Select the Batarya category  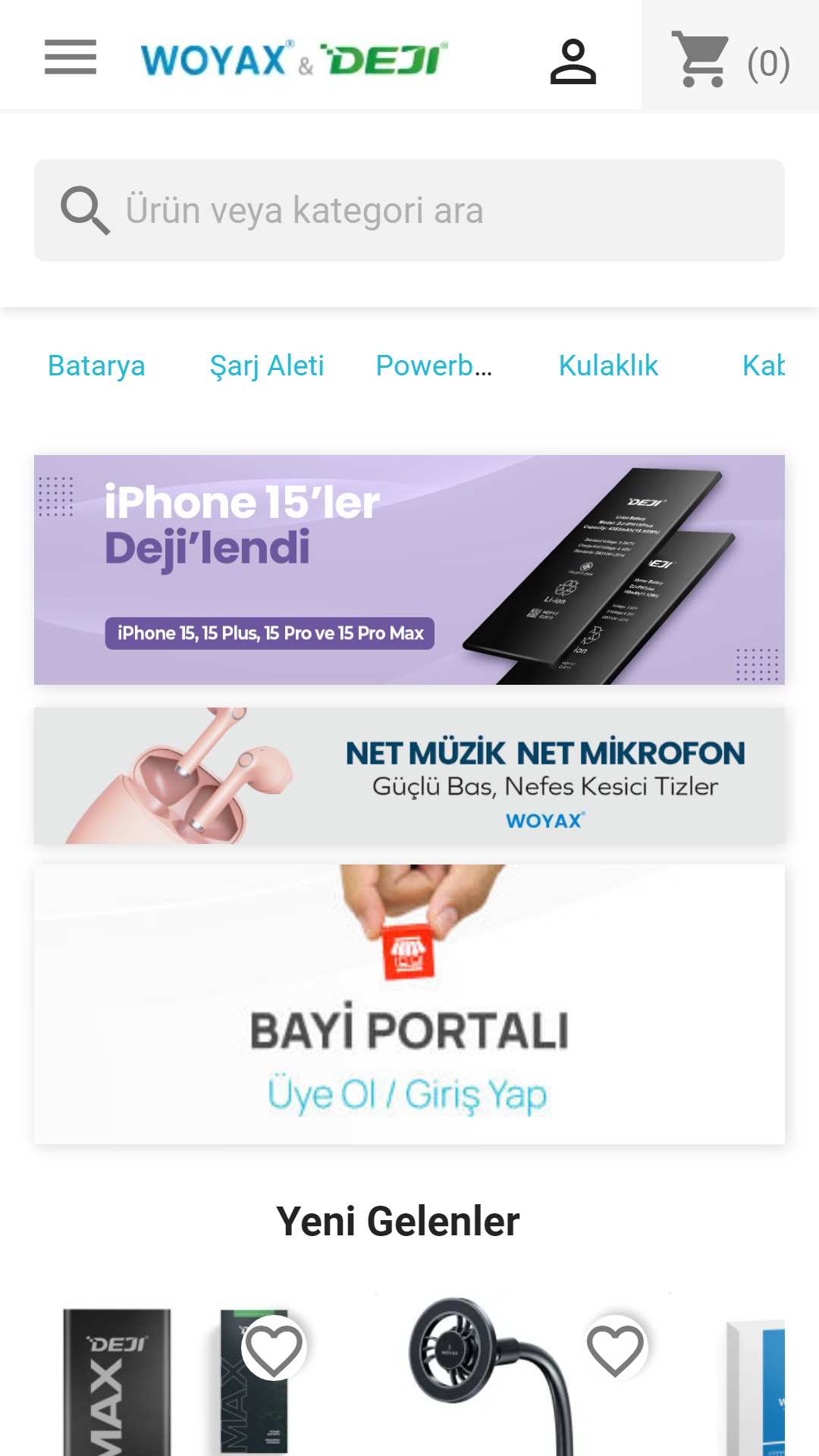tap(96, 366)
